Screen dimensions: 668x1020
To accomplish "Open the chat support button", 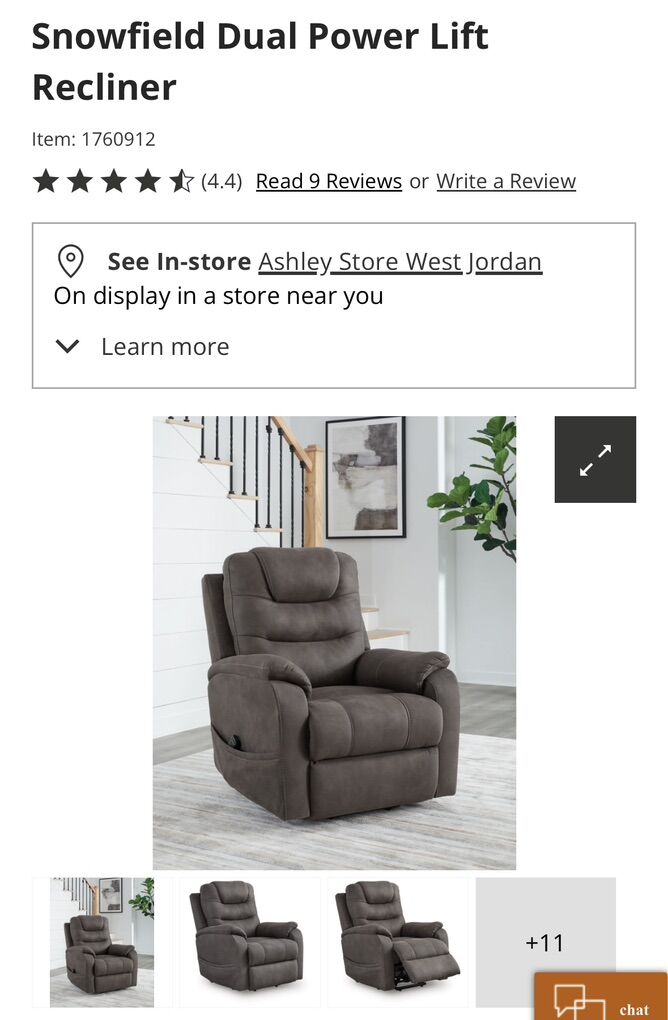I will pyautogui.click(x=601, y=998).
